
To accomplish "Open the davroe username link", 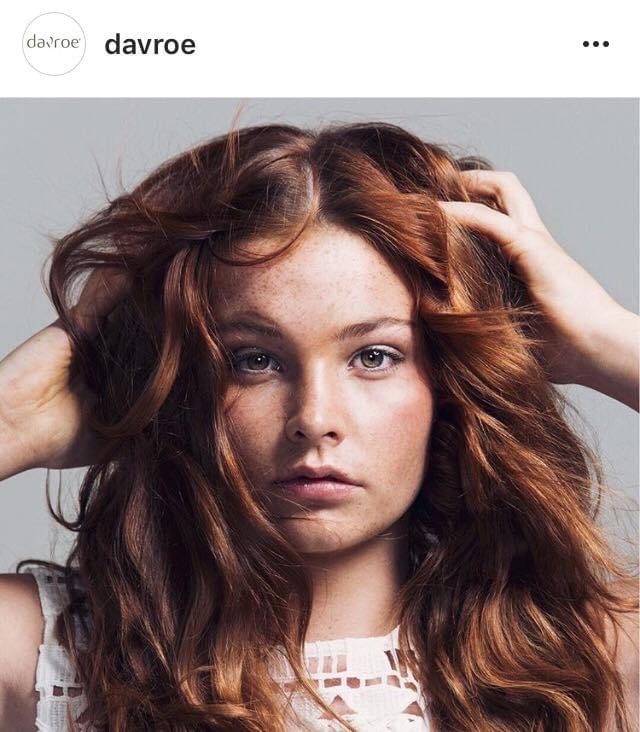I will [150, 44].
